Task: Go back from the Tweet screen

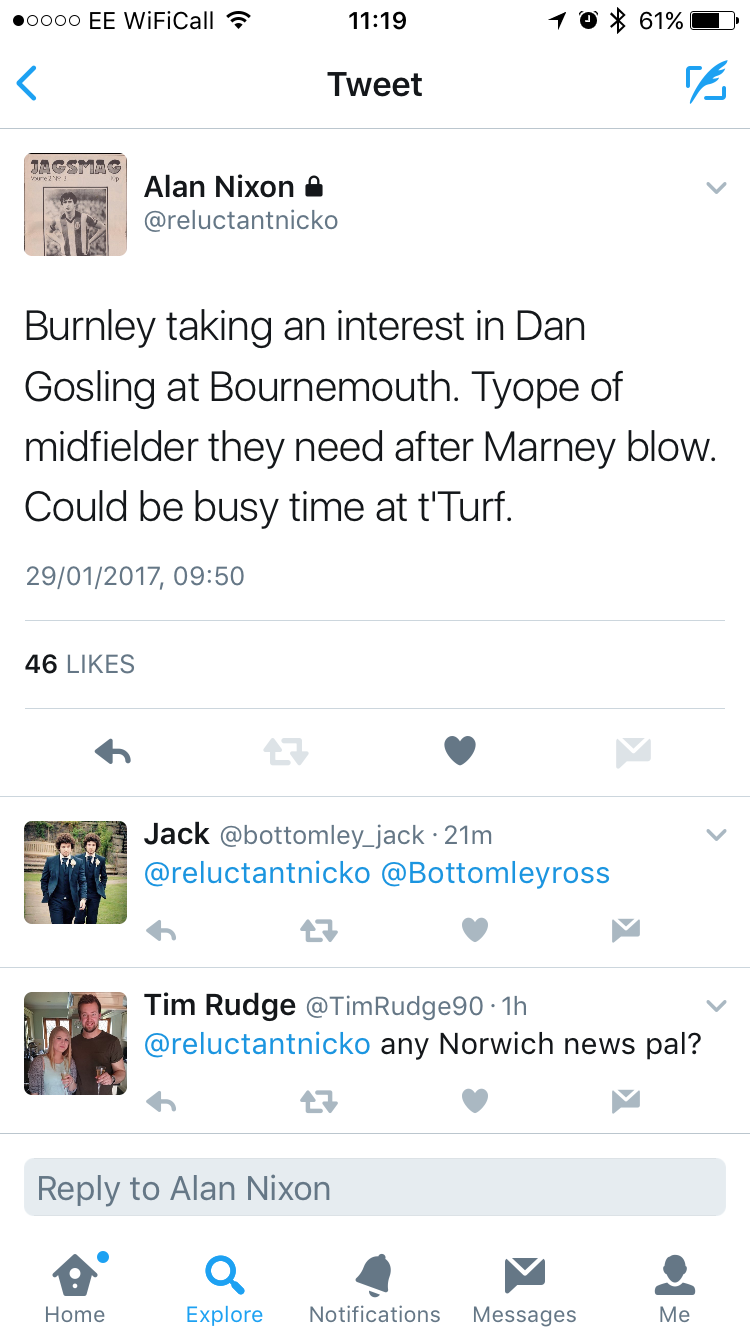Action: 28,84
